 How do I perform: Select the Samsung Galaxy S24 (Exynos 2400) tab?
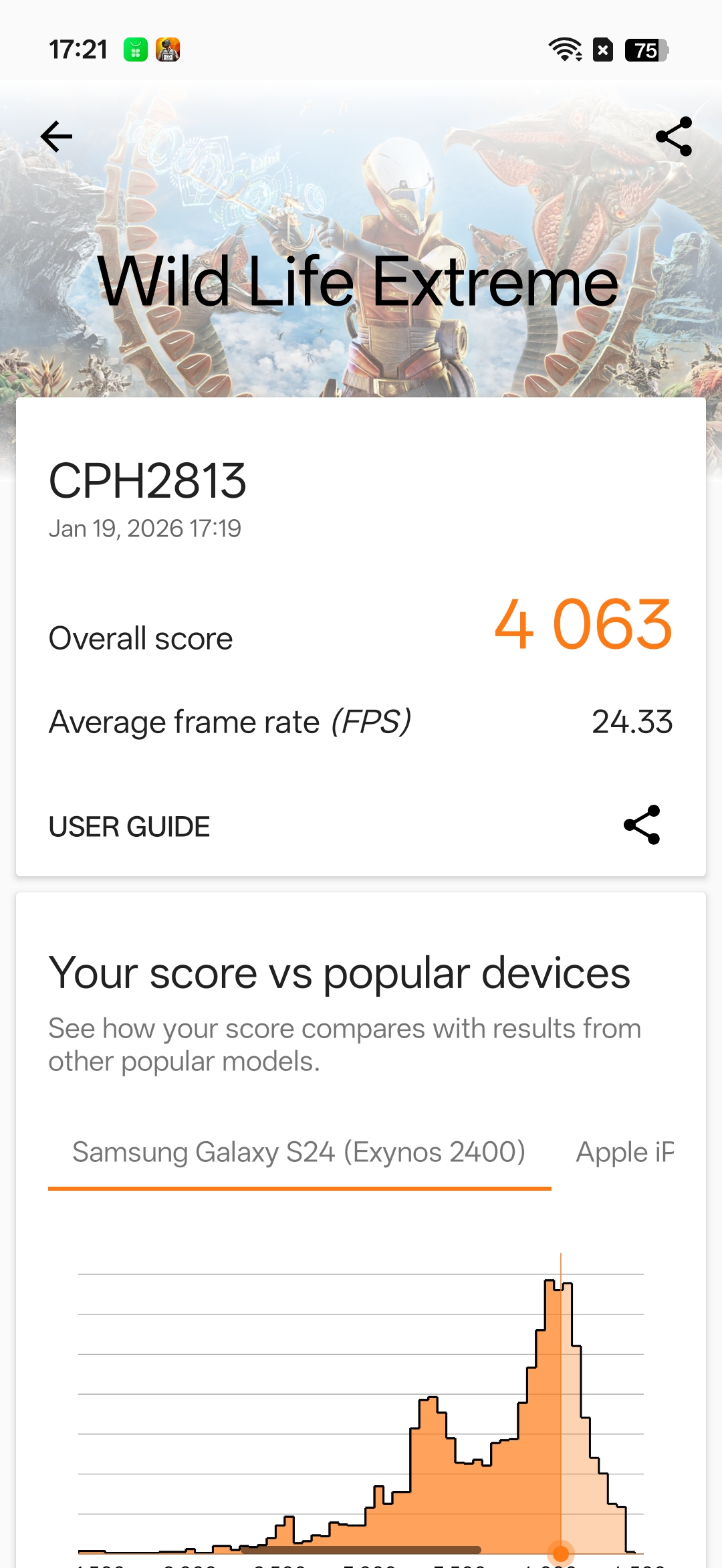(299, 1153)
